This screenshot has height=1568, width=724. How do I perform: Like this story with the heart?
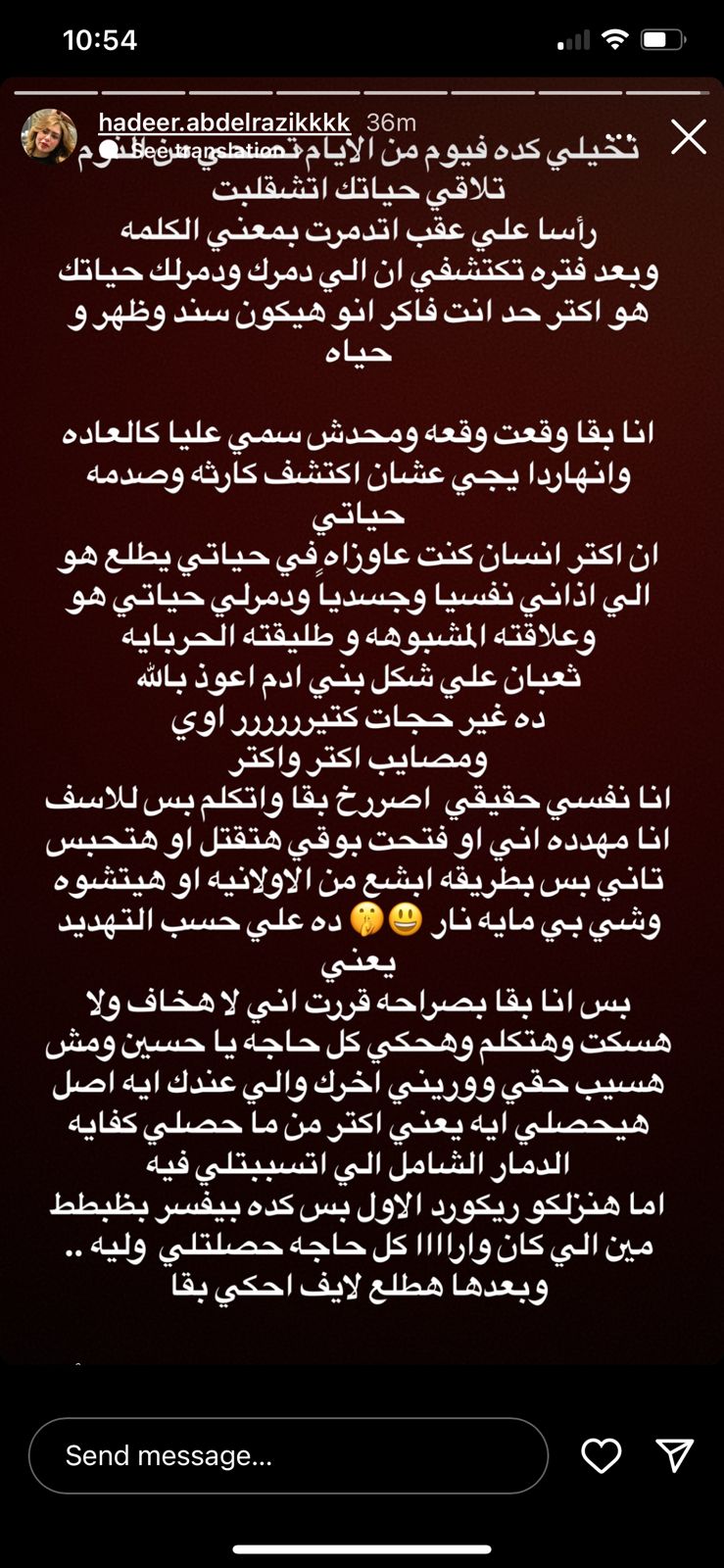(x=601, y=1455)
